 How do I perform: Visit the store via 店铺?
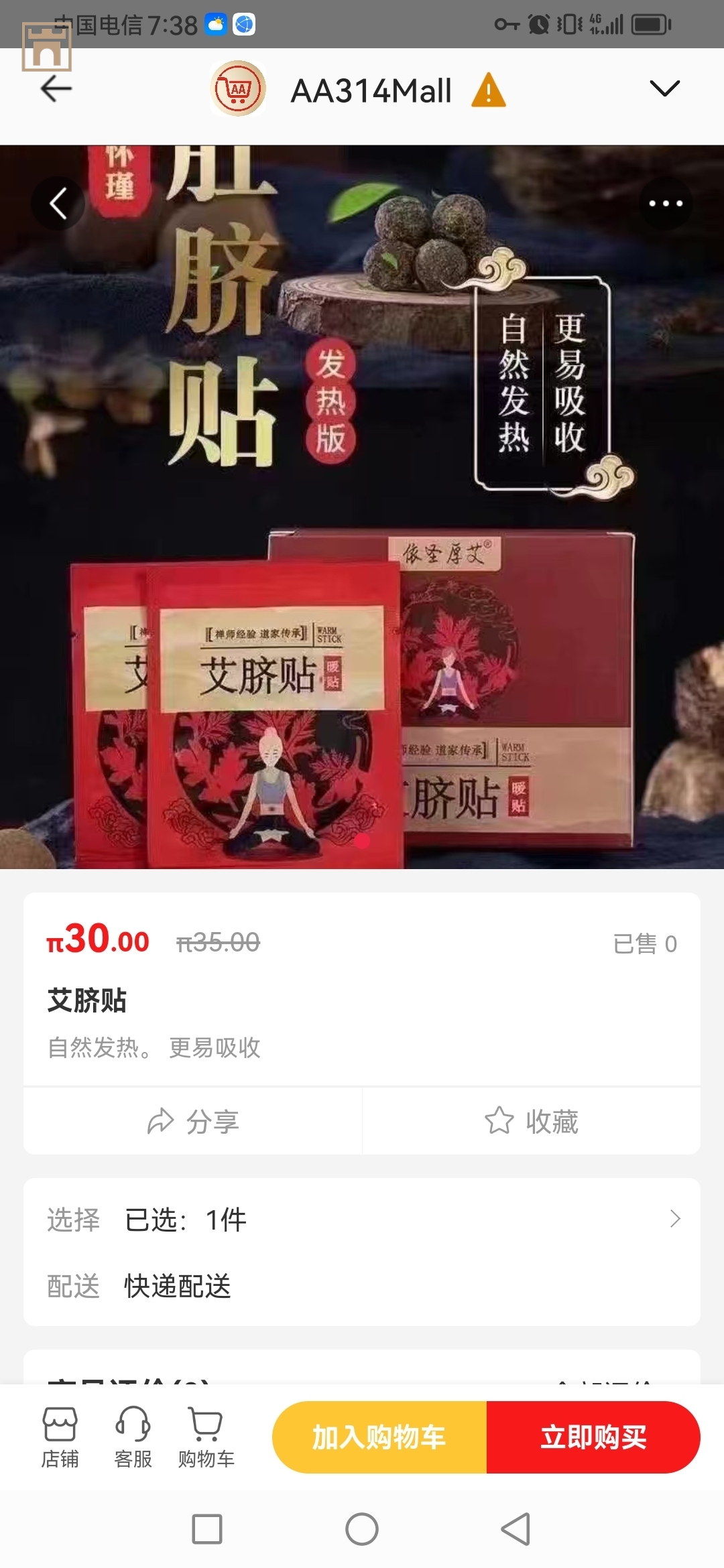pos(60,1437)
